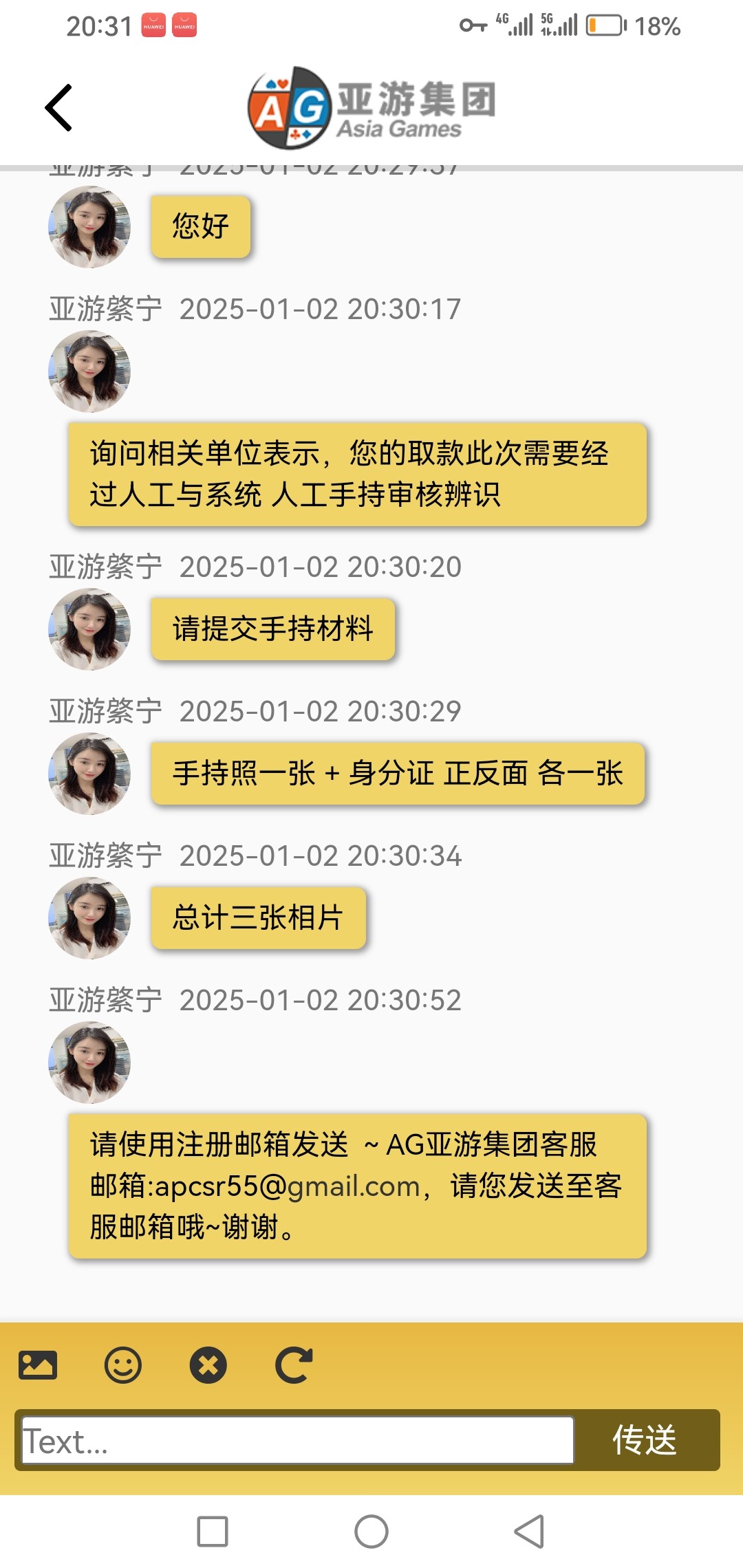The image size is (743, 1568).
Task: Attach a picture with the image icon
Action: click(x=38, y=1365)
